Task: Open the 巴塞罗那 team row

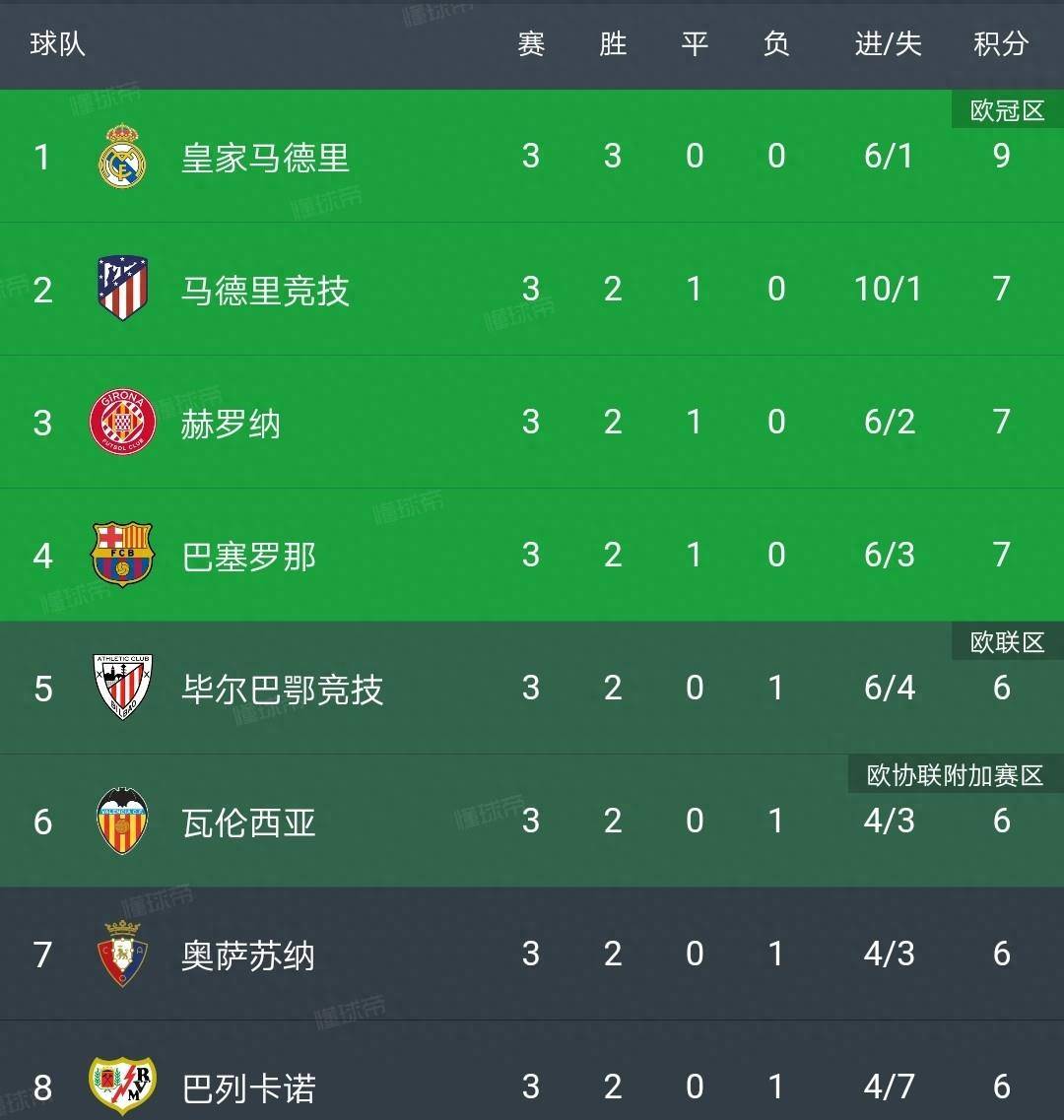Action: (249, 557)
